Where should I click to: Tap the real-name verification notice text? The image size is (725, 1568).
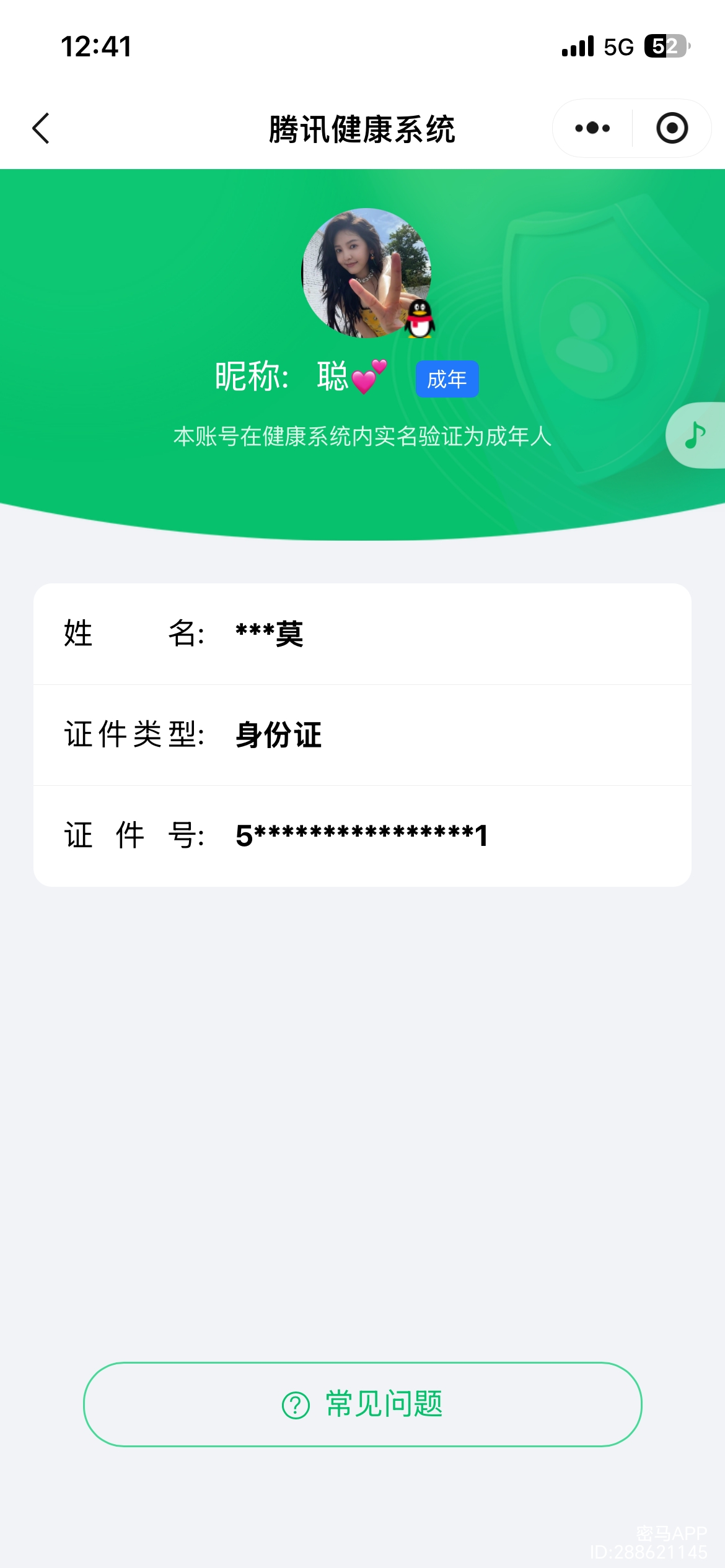pyautogui.click(x=362, y=437)
